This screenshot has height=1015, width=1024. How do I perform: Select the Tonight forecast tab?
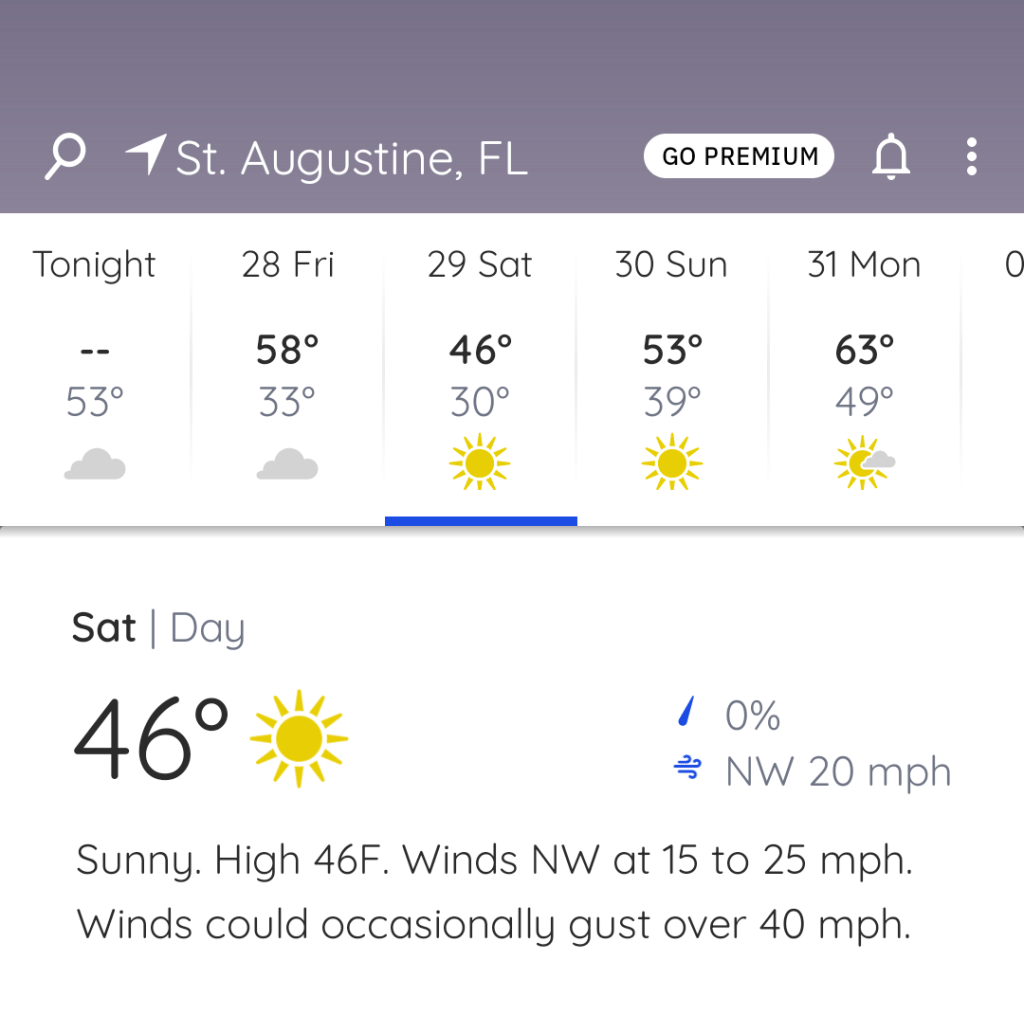[x=95, y=370]
